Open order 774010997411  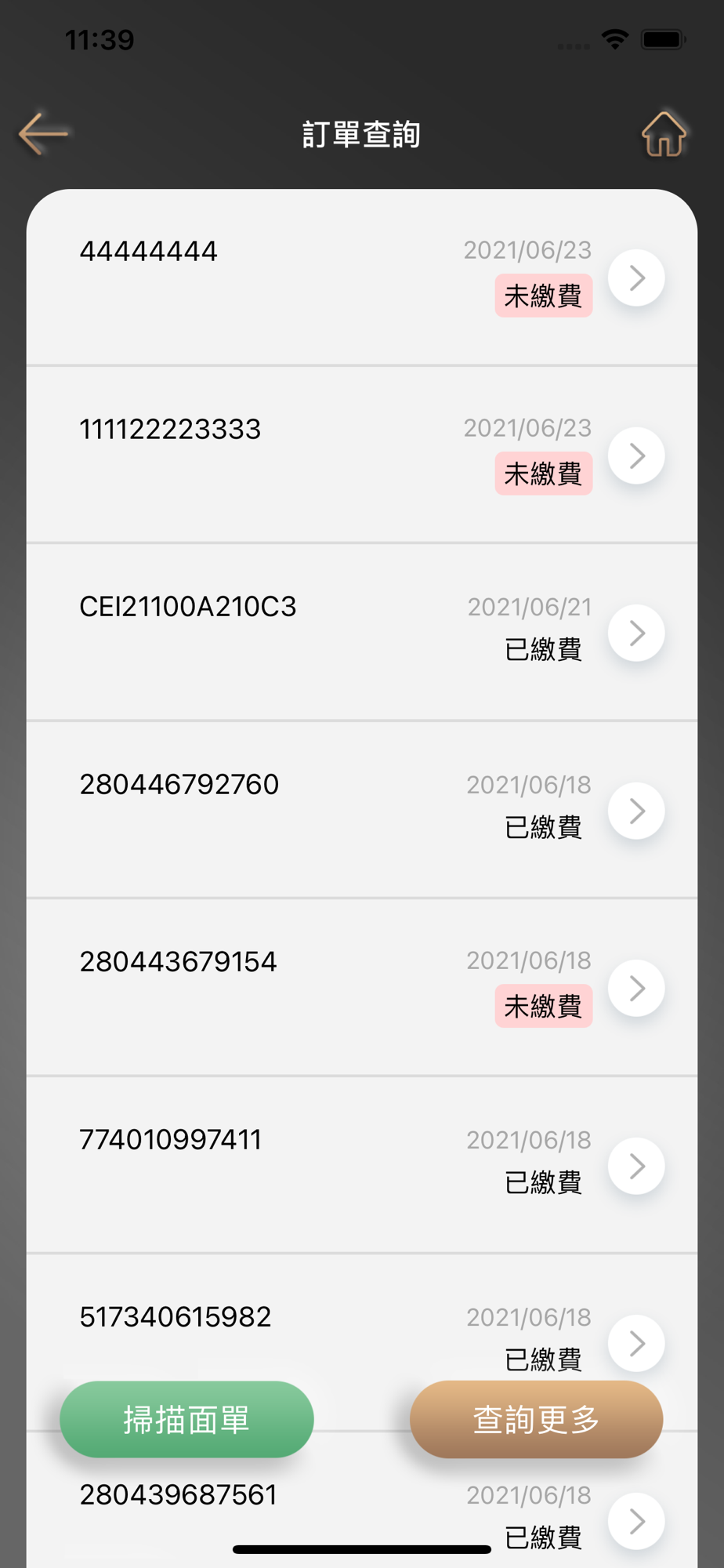coord(636,1166)
